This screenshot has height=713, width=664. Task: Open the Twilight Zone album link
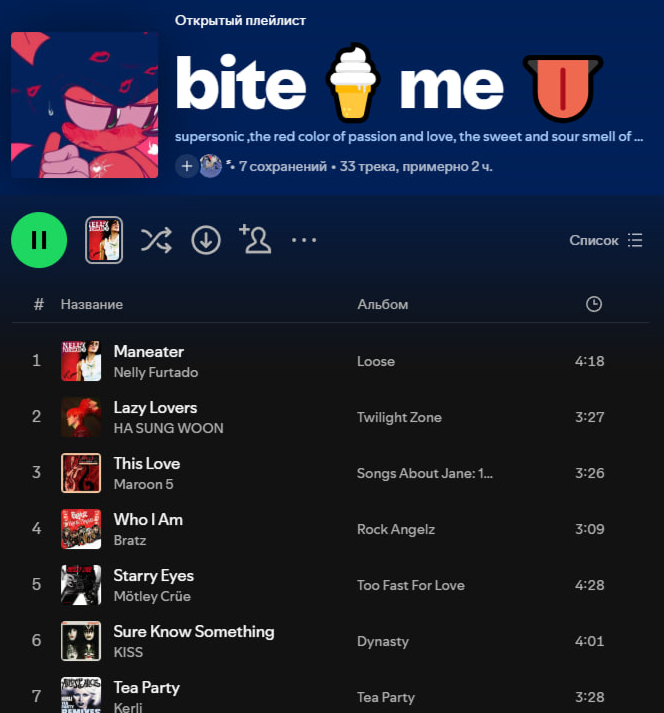[399, 418]
